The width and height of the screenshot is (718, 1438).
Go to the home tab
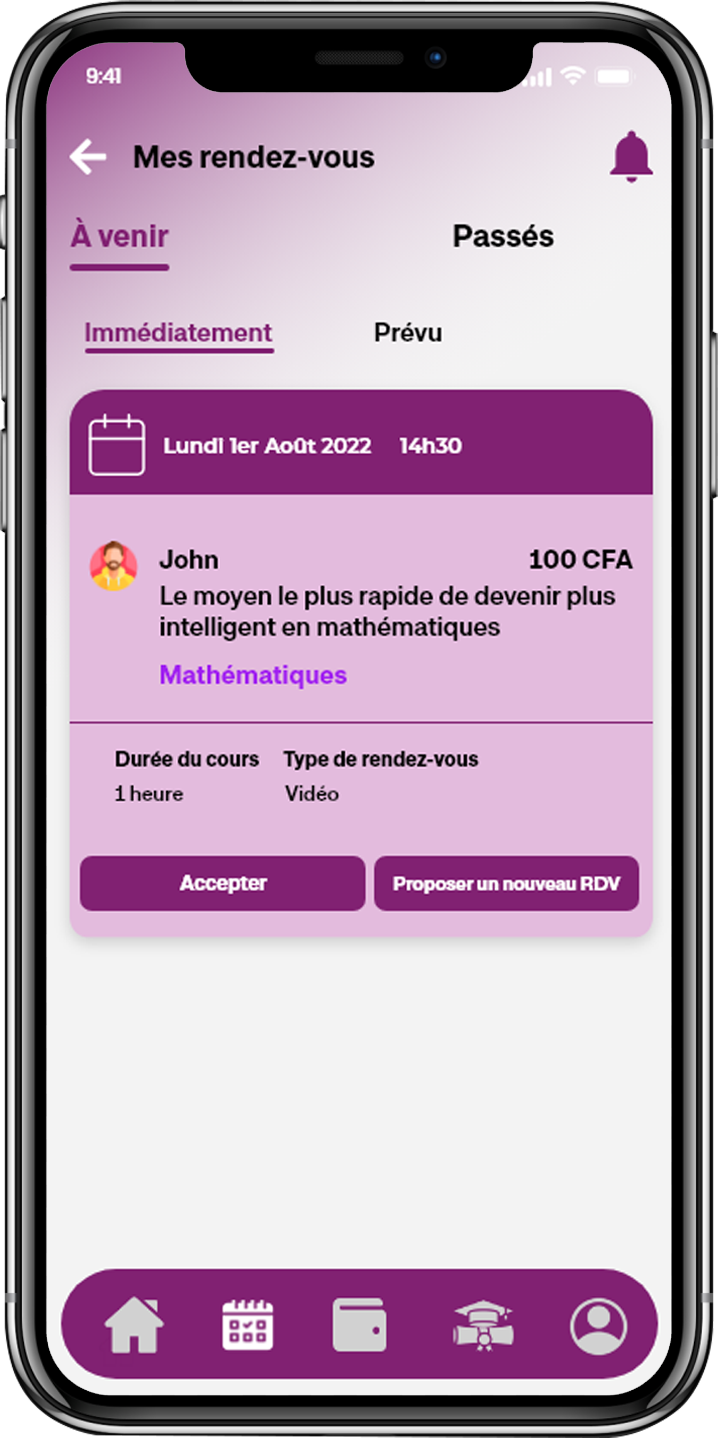pos(134,1326)
